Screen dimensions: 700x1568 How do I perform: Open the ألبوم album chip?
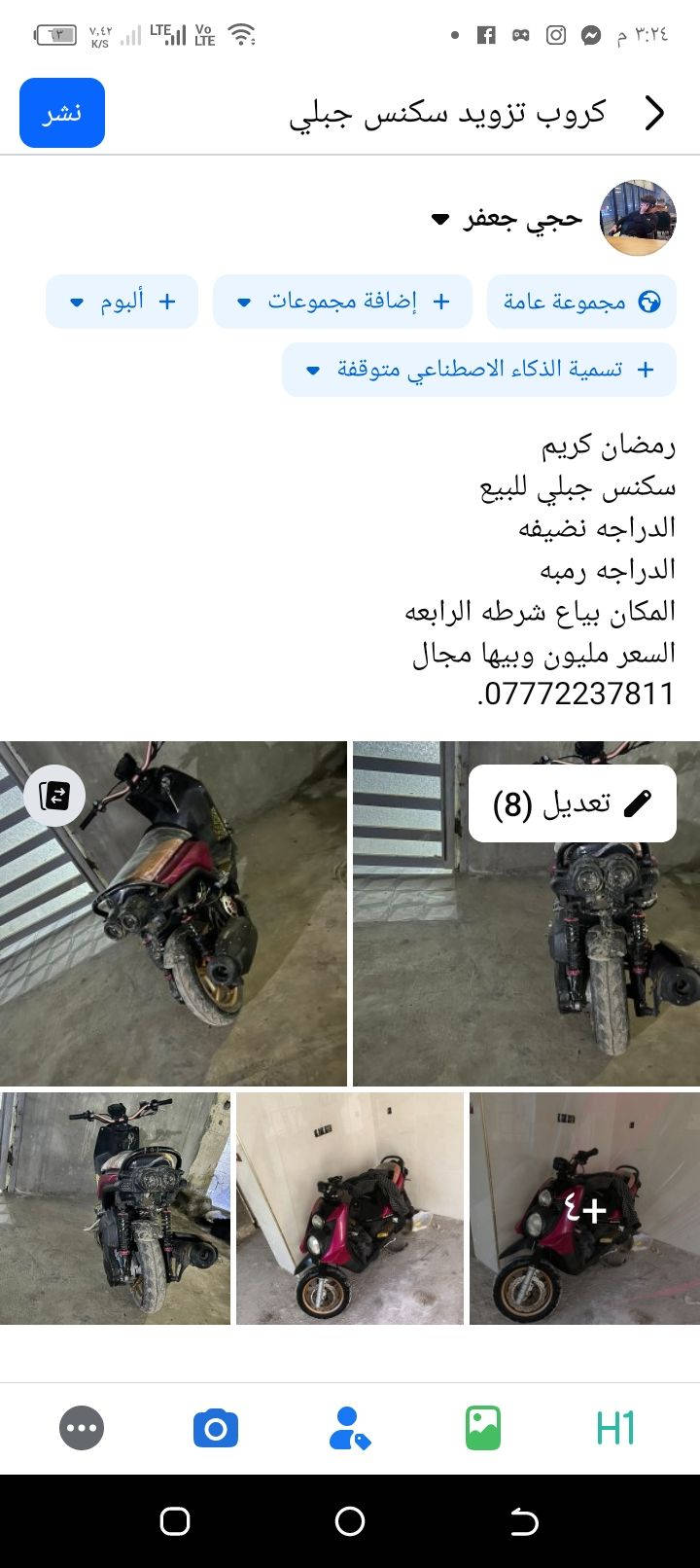click(122, 302)
